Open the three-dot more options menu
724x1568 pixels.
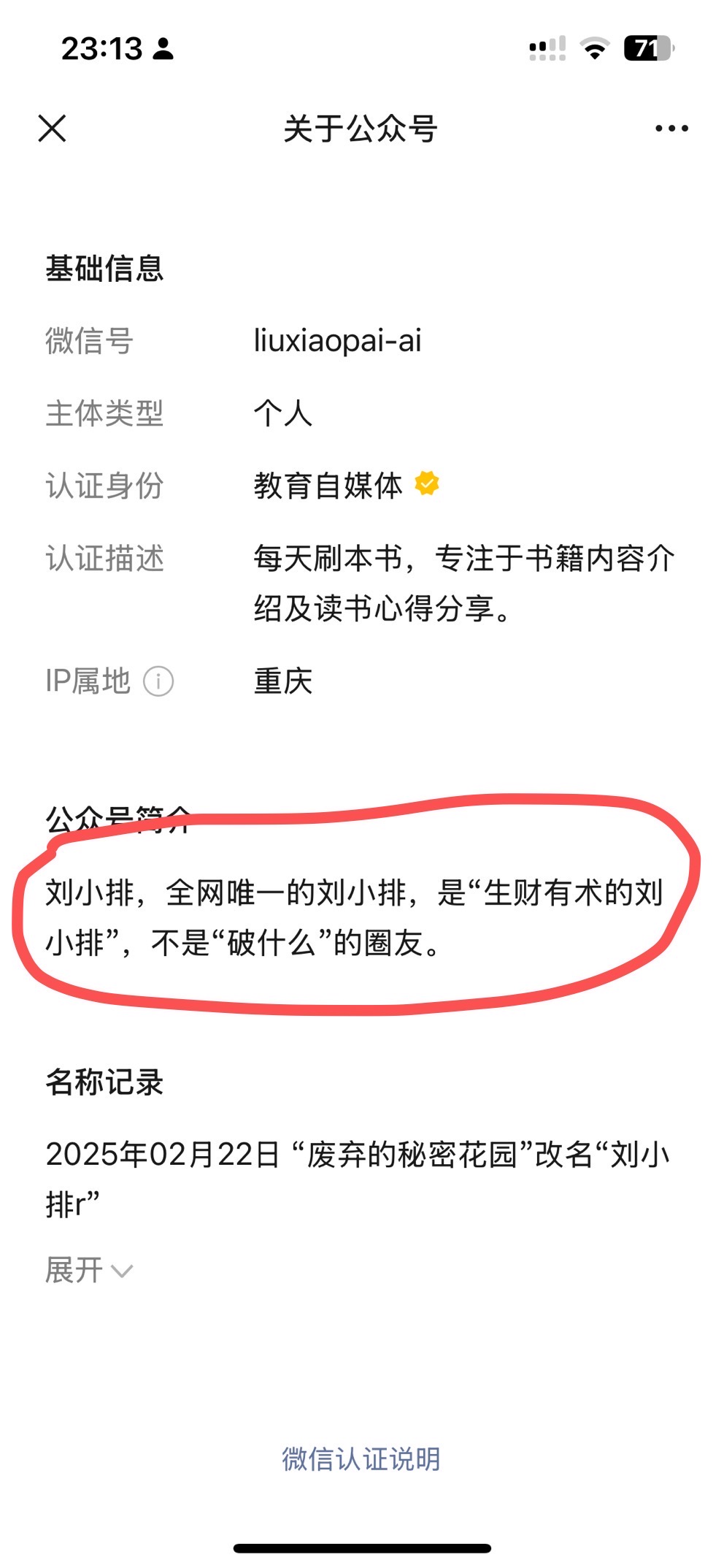point(671,129)
